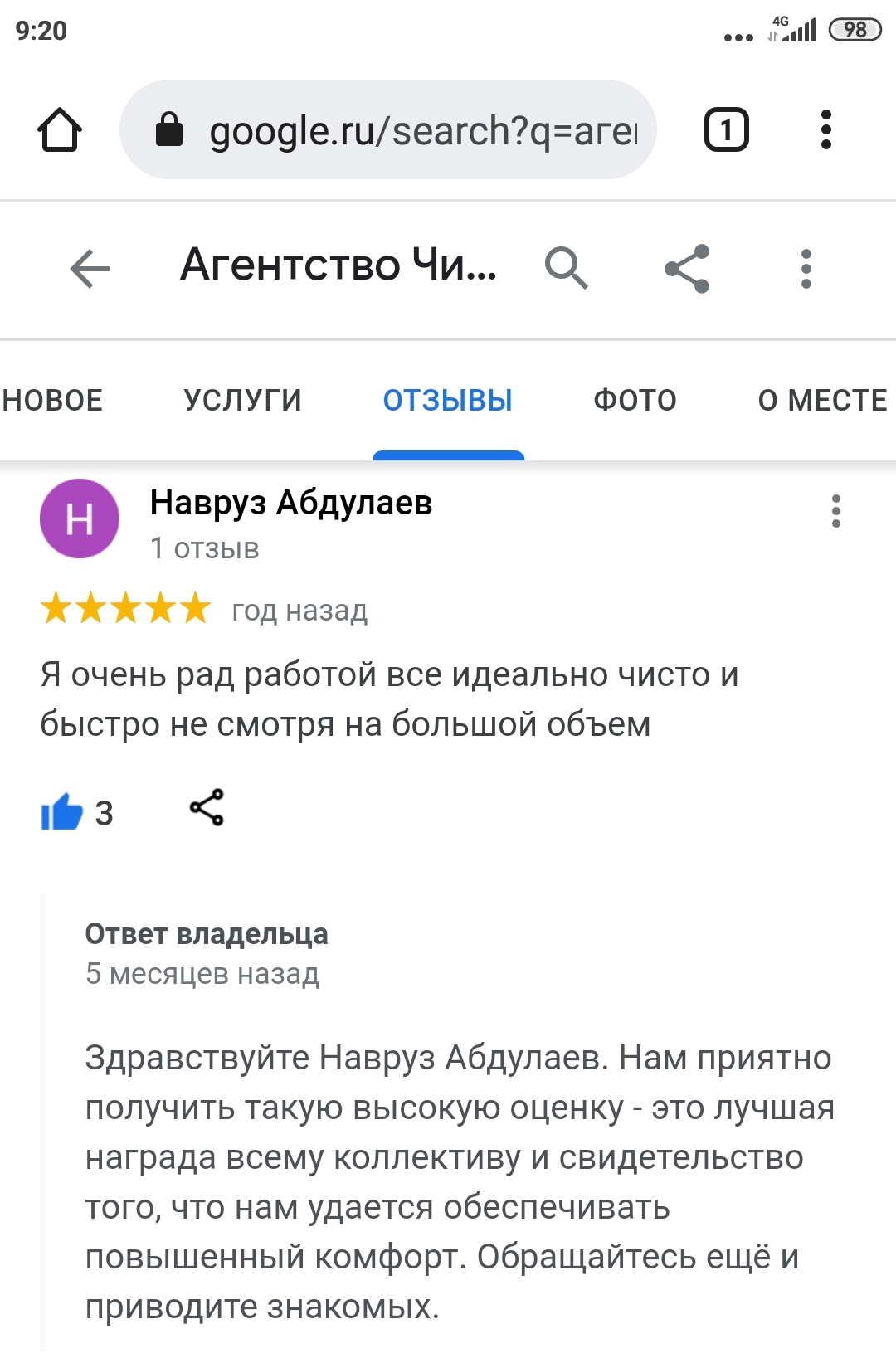Open the browser tab switcher

point(726,130)
